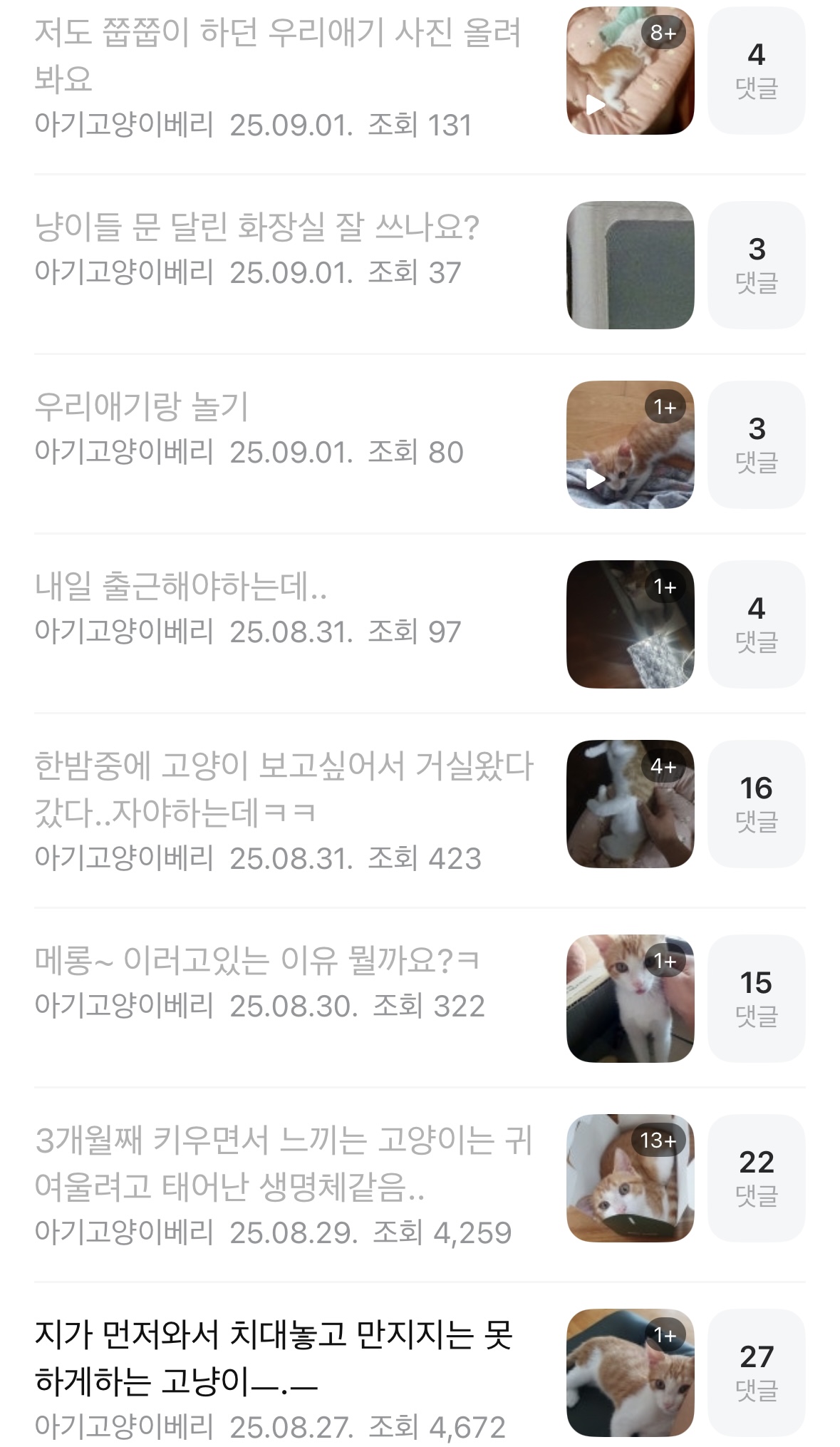Show the 3 댓글 on '우리애기랑 놀기'
Screen dimensions: 840x1447
click(x=756, y=445)
